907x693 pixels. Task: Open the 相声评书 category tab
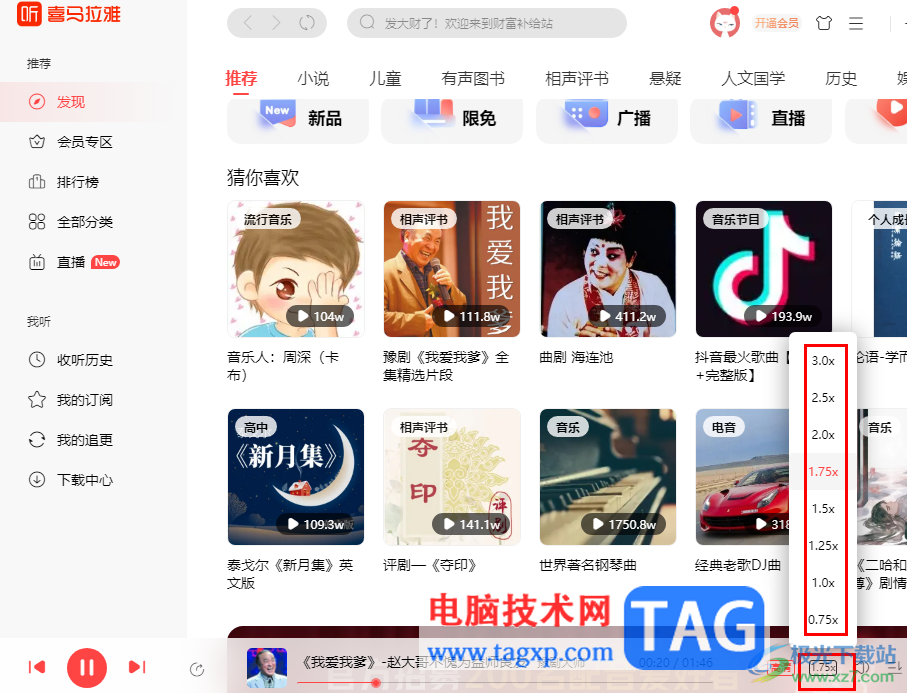[576, 78]
